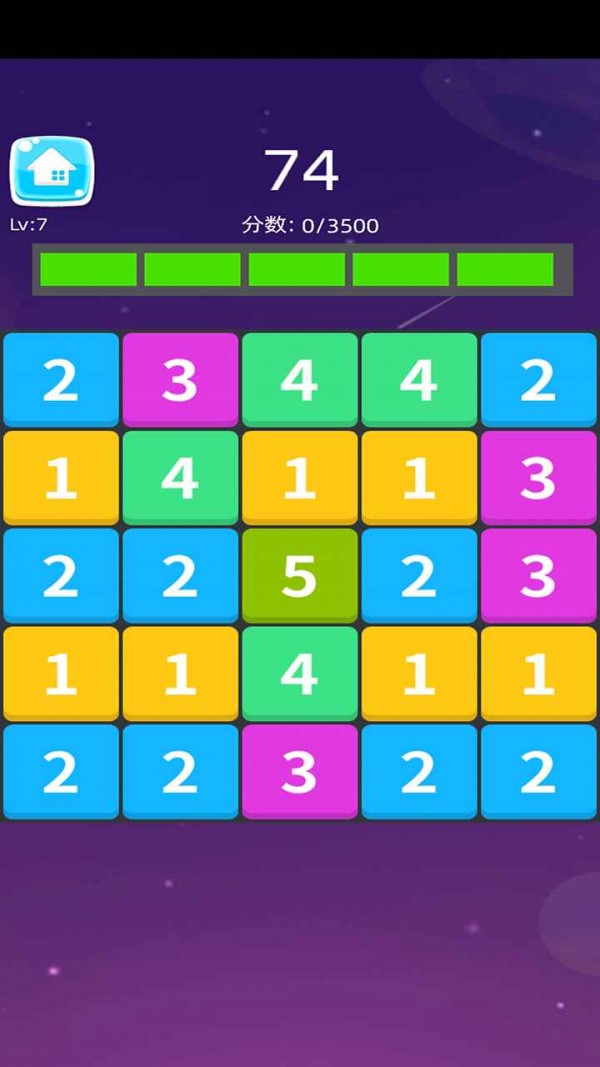Tap the olive green 5 tile
This screenshot has width=600, height=1067.
299,576
